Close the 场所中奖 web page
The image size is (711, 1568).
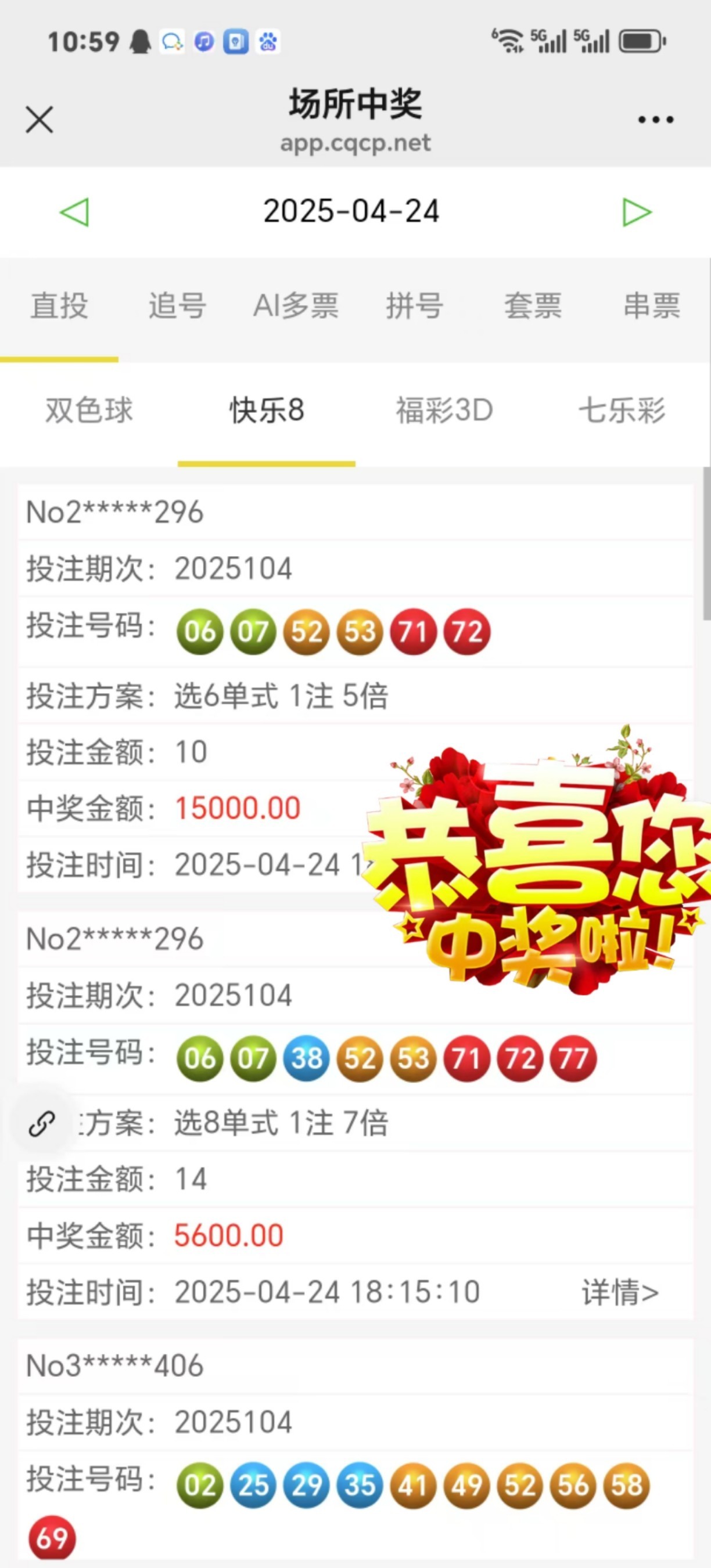tap(39, 120)
